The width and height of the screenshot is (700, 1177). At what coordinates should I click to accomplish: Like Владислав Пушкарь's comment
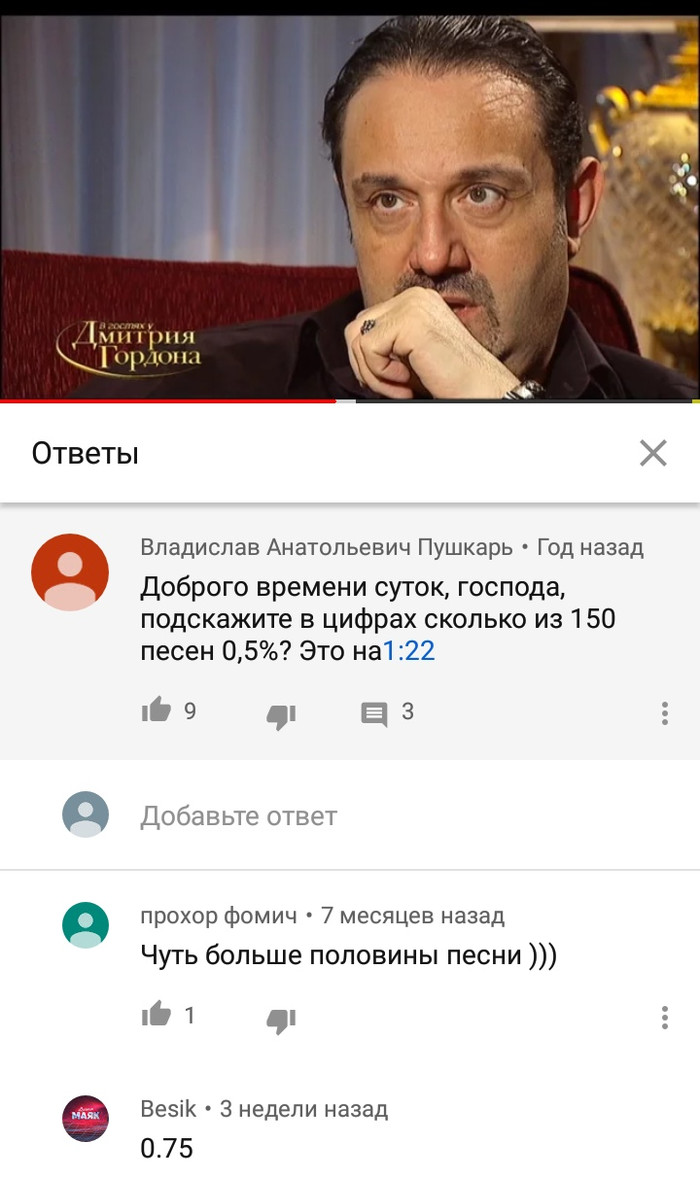pyautogui.click(x=156, y=712)
